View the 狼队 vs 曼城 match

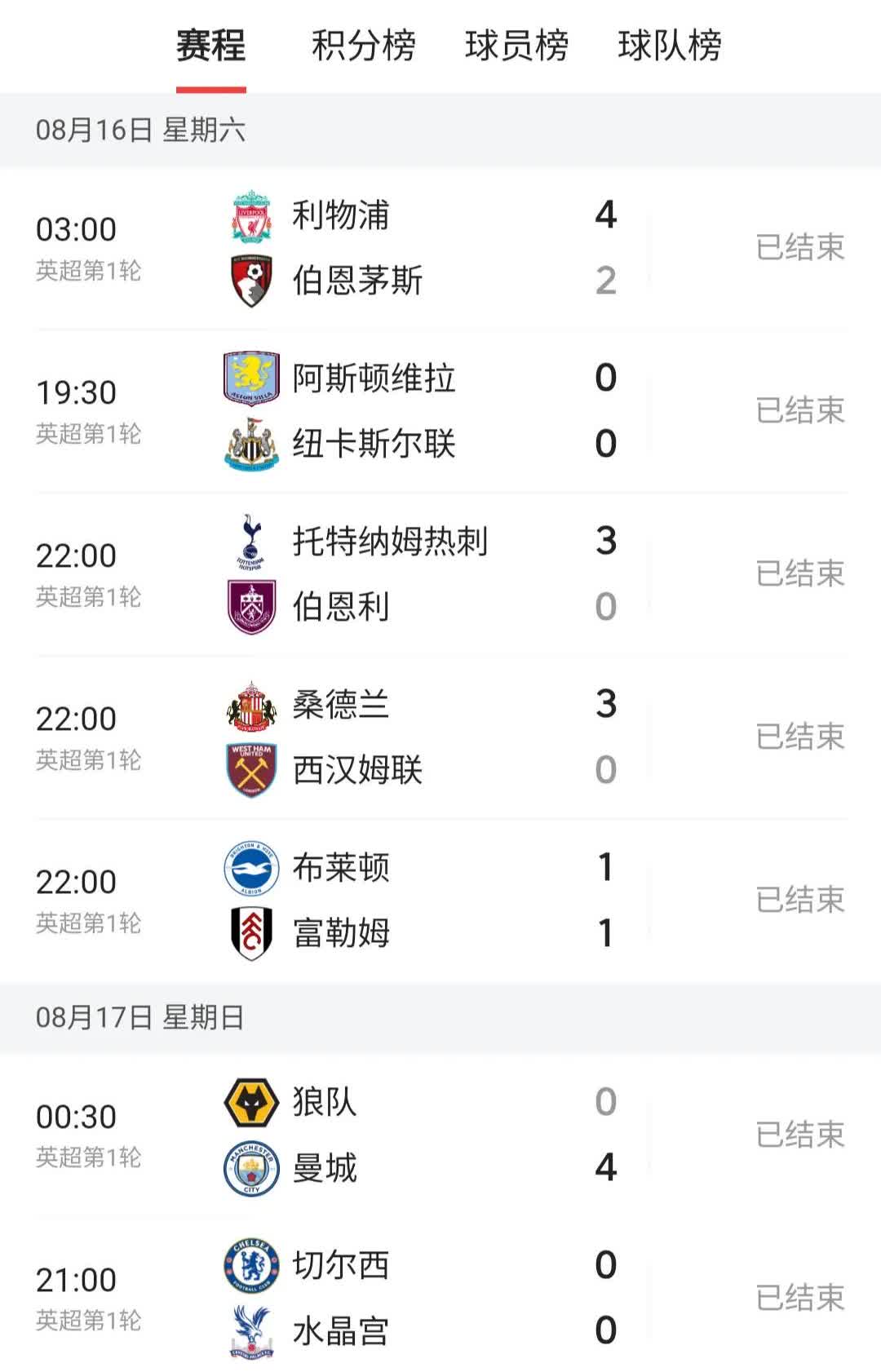click(x=440, y=1135)
